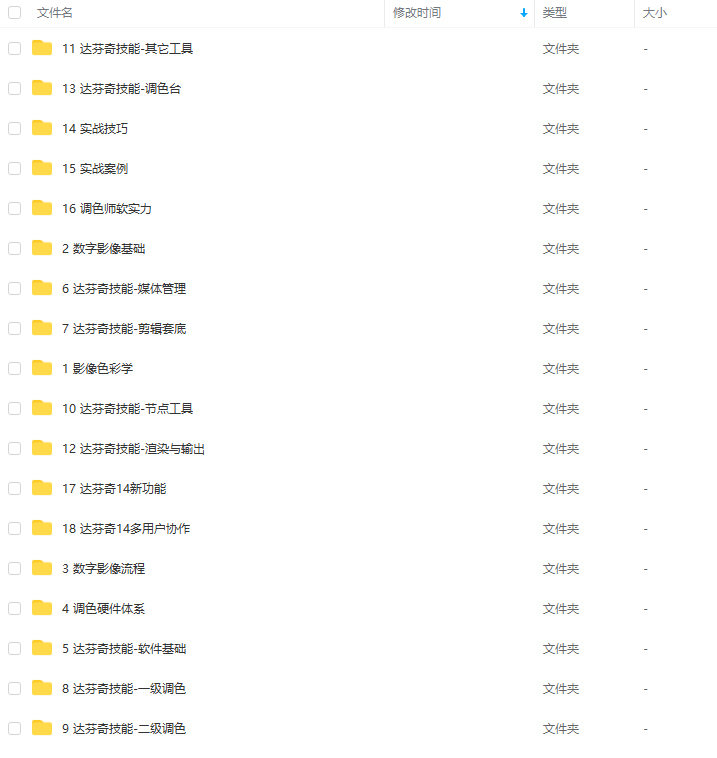717x758 pixels.
Task: Sort files by 类型 column
Action: pos(555,13)
